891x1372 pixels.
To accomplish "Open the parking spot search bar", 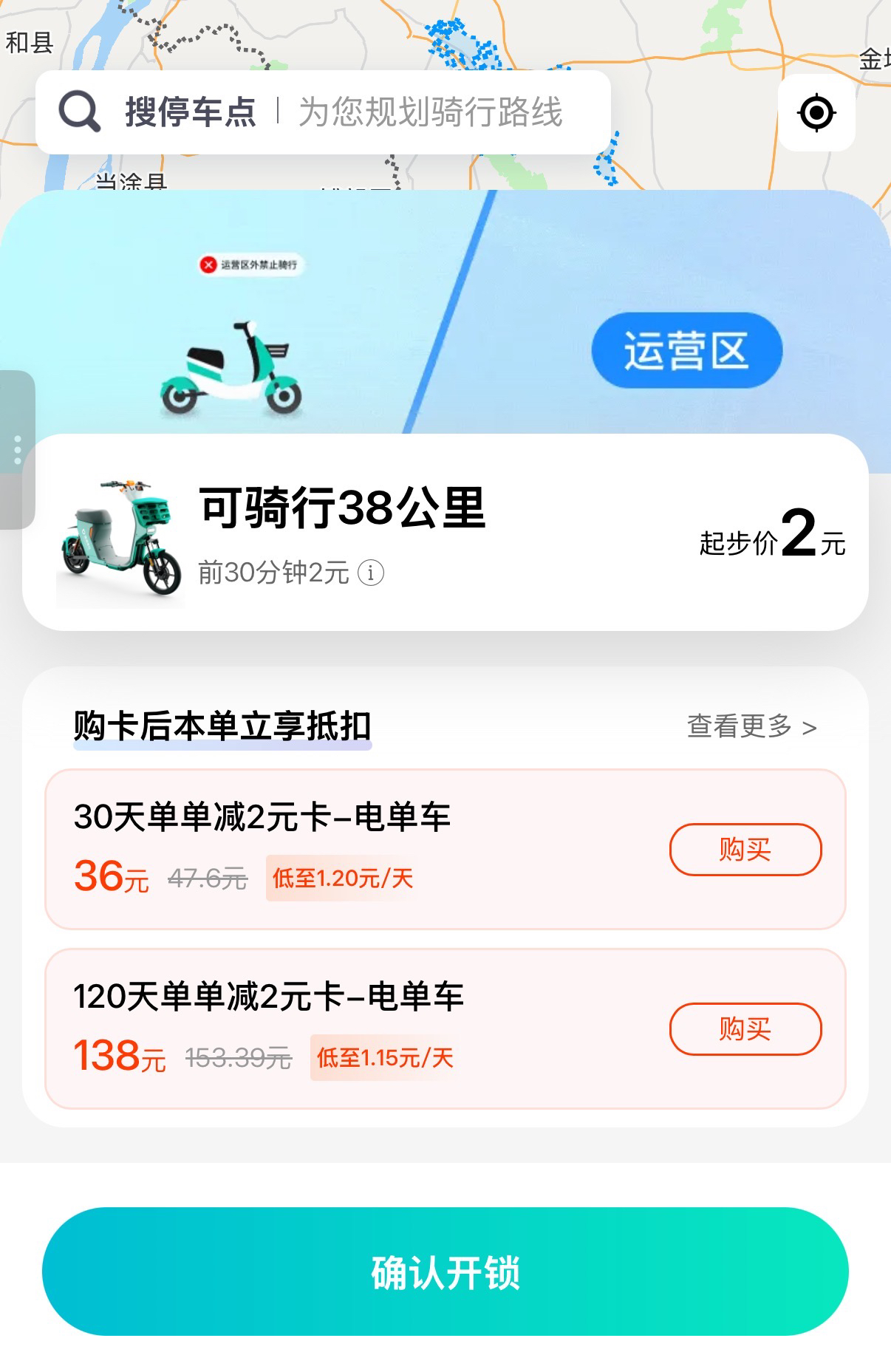I will coord(323,112).
